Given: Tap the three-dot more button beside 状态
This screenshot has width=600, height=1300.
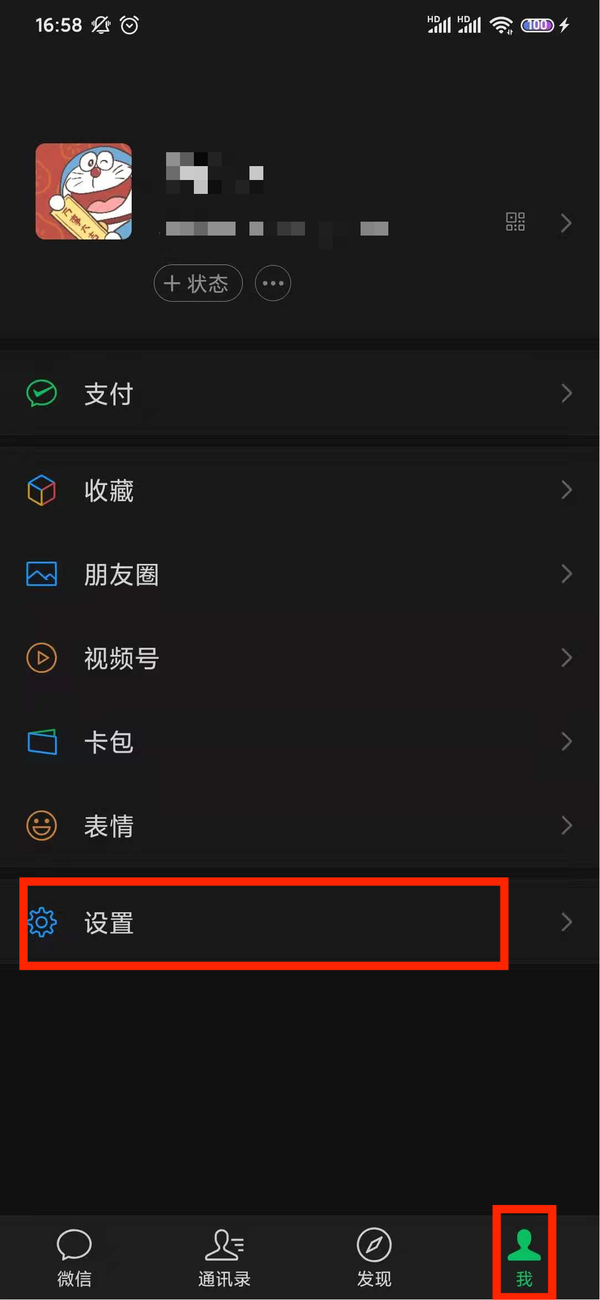Looking at the screenshot, I should [x=273, y=284].
